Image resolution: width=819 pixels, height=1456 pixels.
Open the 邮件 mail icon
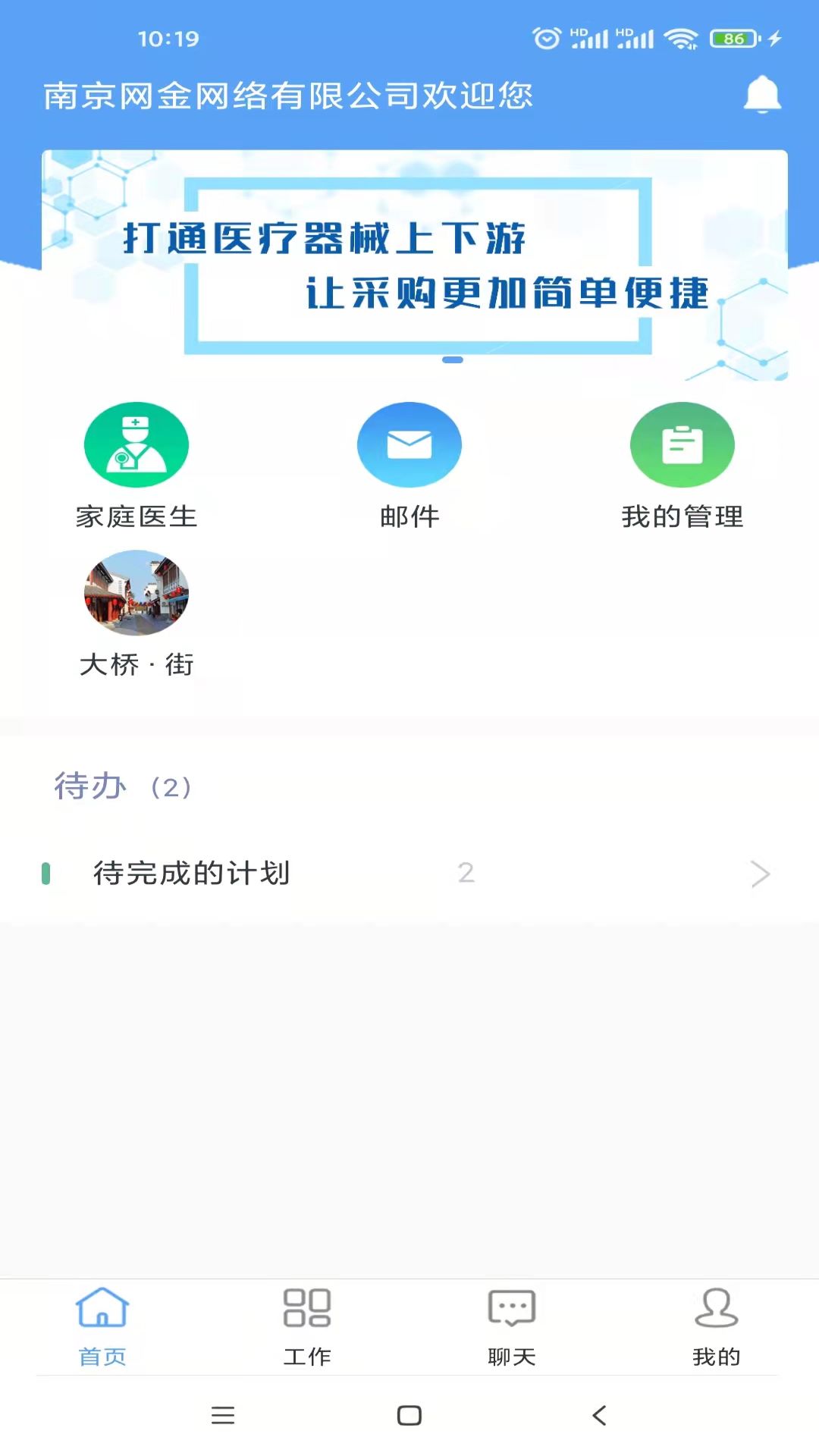tap(409, 444)
